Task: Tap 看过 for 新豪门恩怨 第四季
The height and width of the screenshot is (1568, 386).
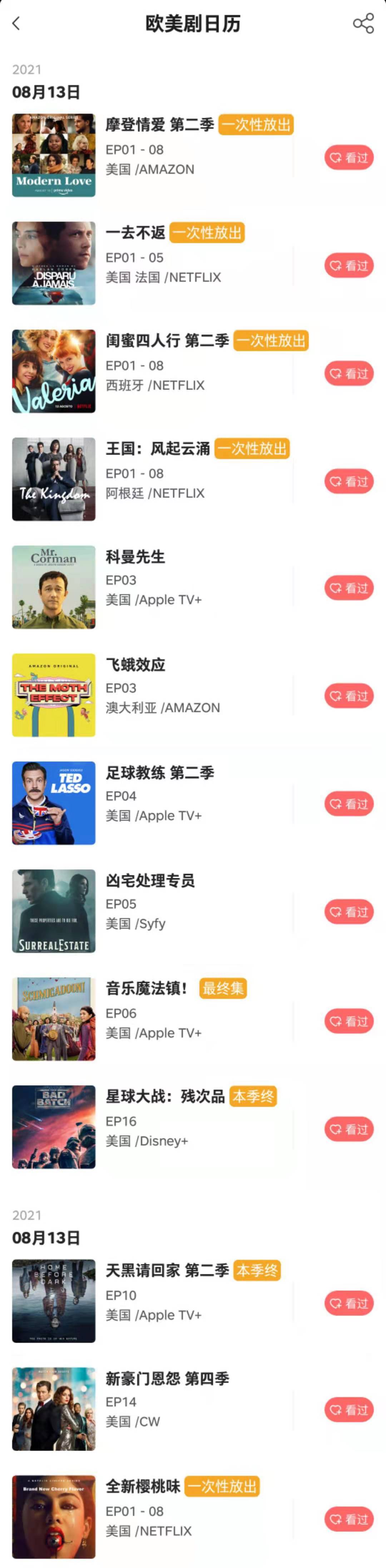Action: pos(348,1410)
